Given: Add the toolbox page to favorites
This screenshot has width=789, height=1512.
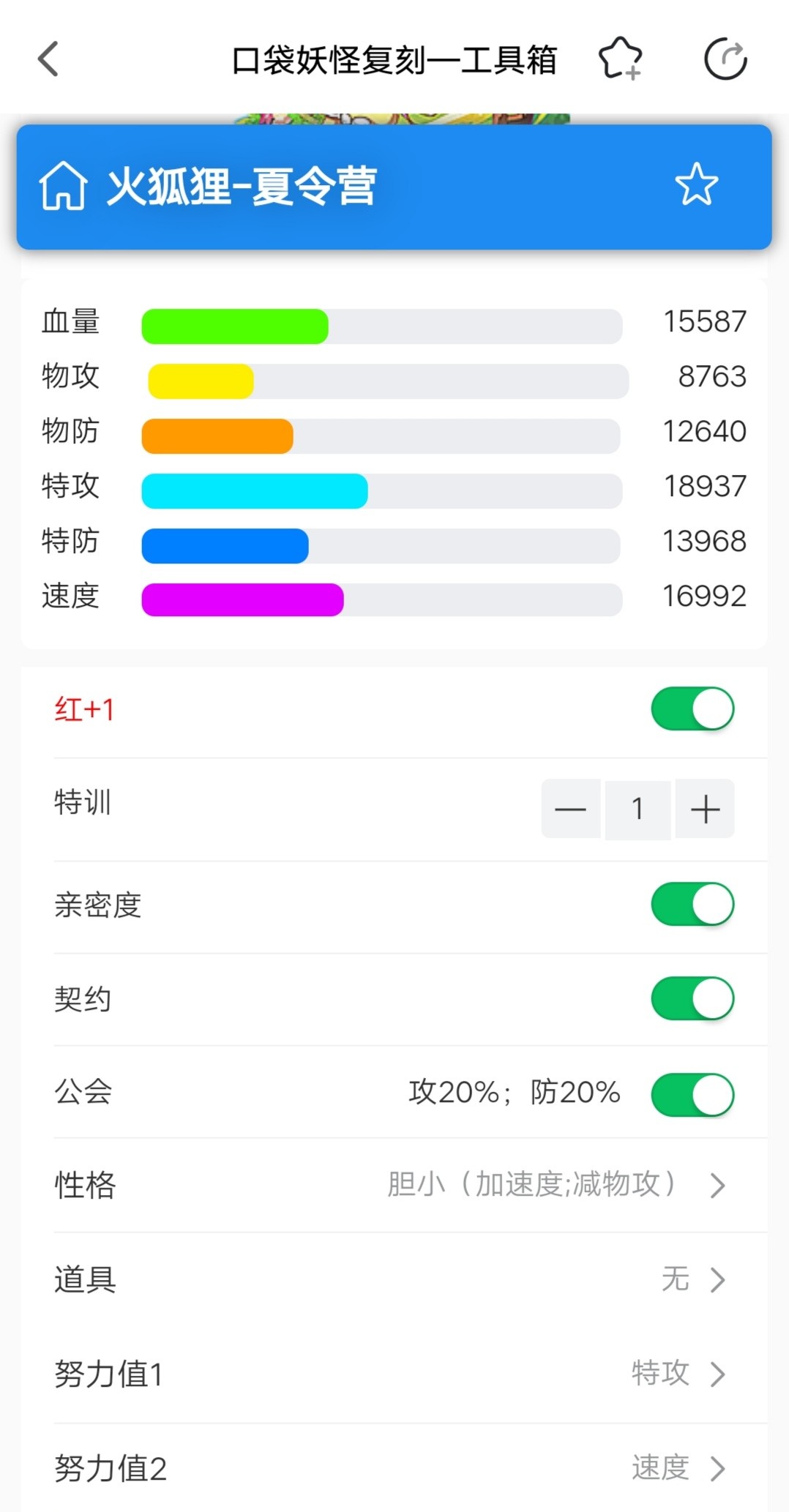Looking at the screenshot, I should (x=620, y=59).
